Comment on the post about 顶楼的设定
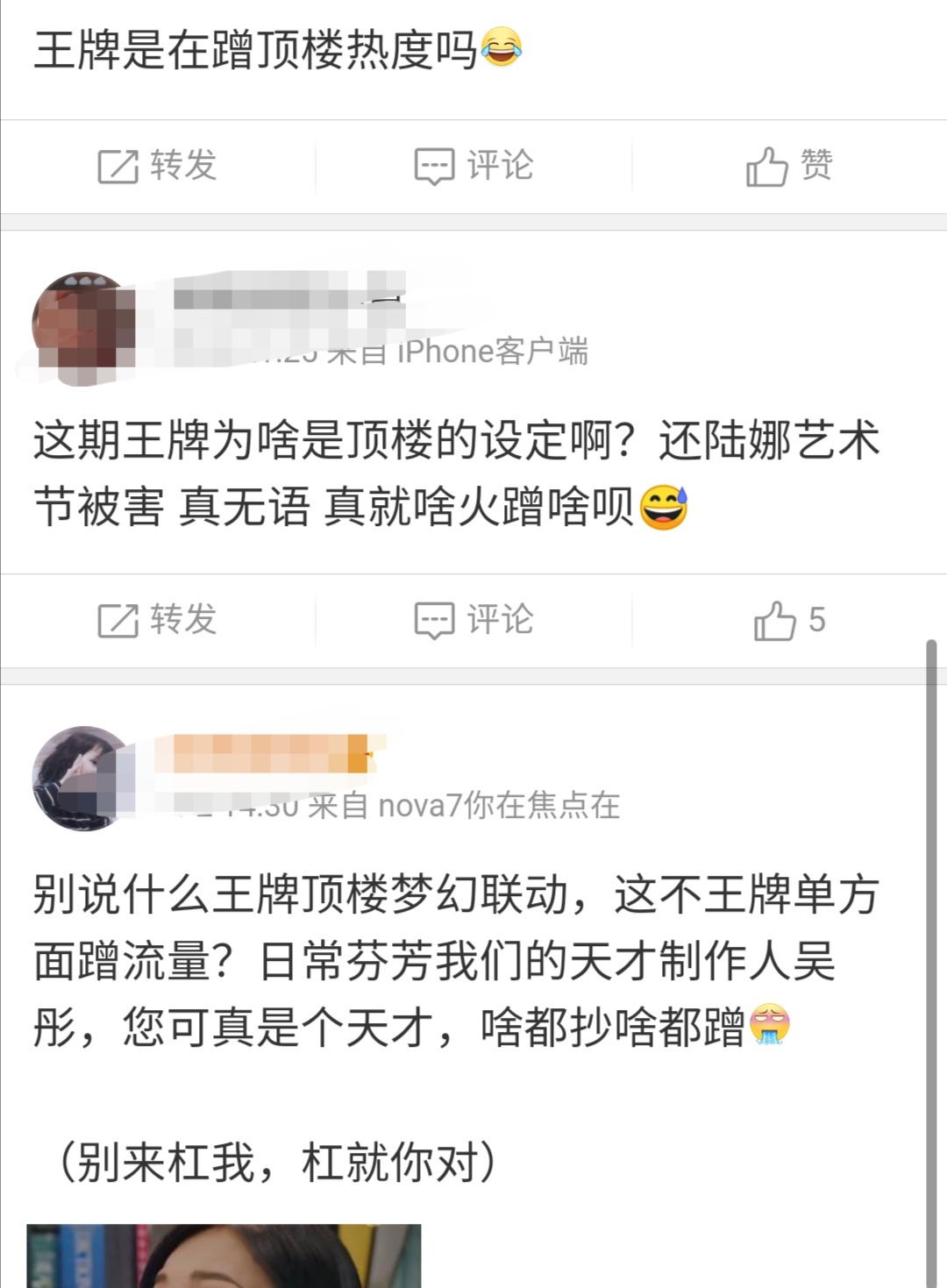This screenshot has width=947, height=1288. pos(473,620)
